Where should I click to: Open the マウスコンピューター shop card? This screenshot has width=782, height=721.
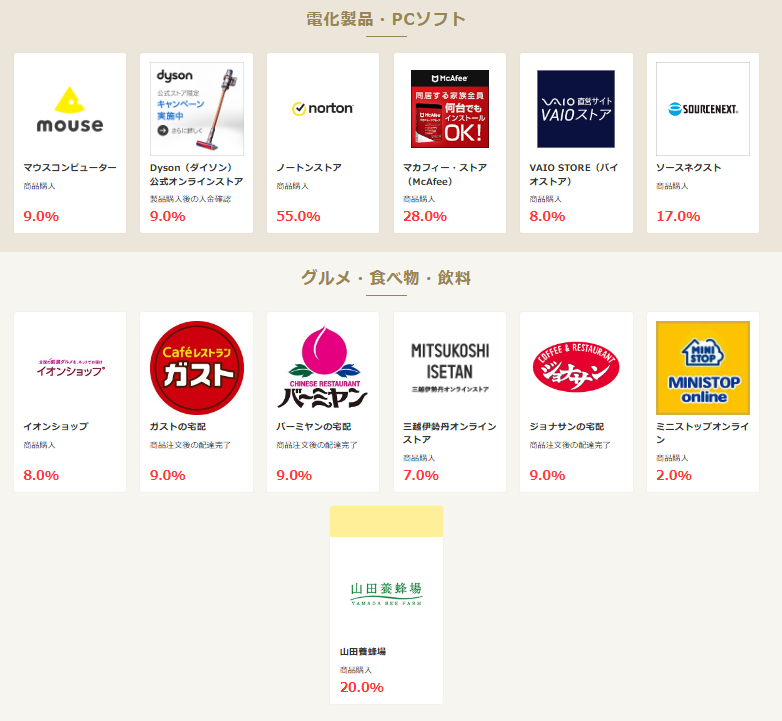[x=70, y=143]
